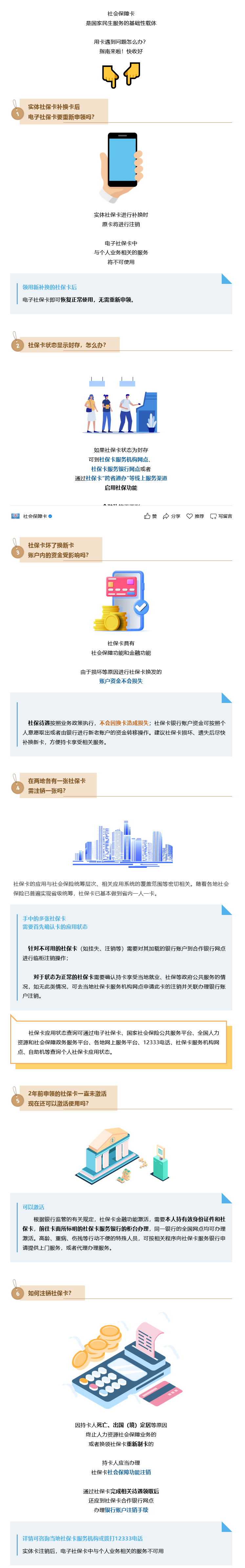Like the article with 赞
Image resolution: width=245 pixels, height=1568 pixels.
pos(150,516)
